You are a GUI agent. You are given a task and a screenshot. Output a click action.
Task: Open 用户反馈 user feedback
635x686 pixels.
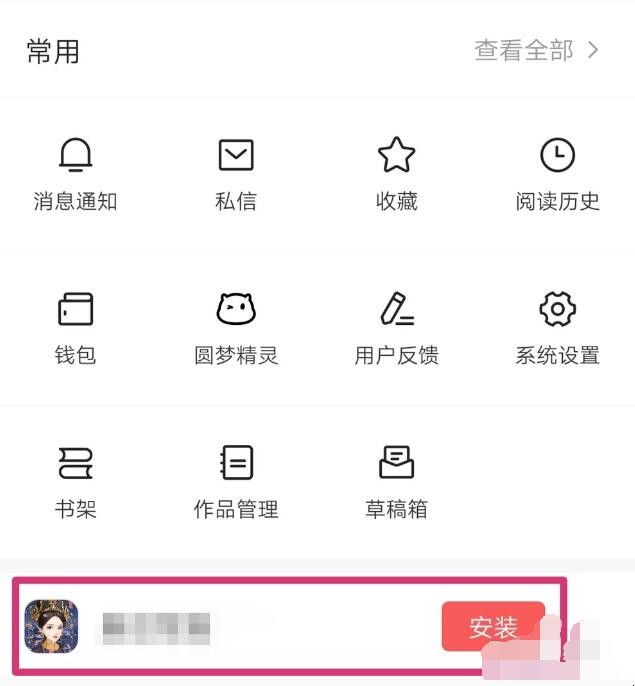pyautogui.click(x=396, y=328)
